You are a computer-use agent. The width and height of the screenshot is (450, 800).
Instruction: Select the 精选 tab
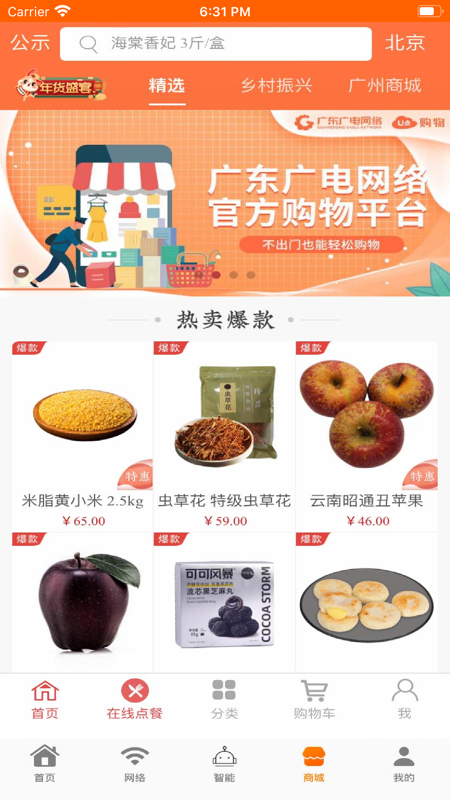coord(167,85)
